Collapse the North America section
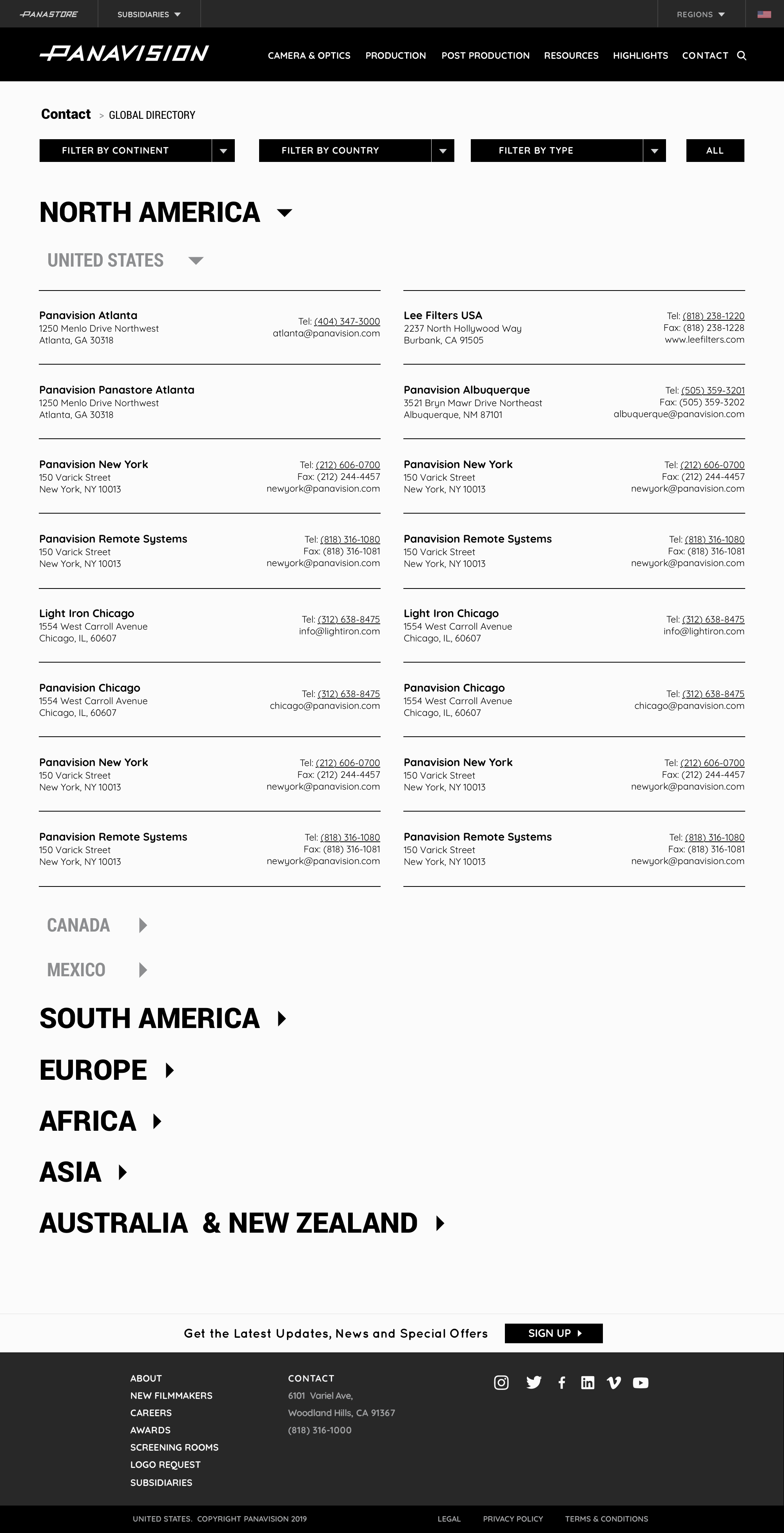 click(x=285, y=213)
